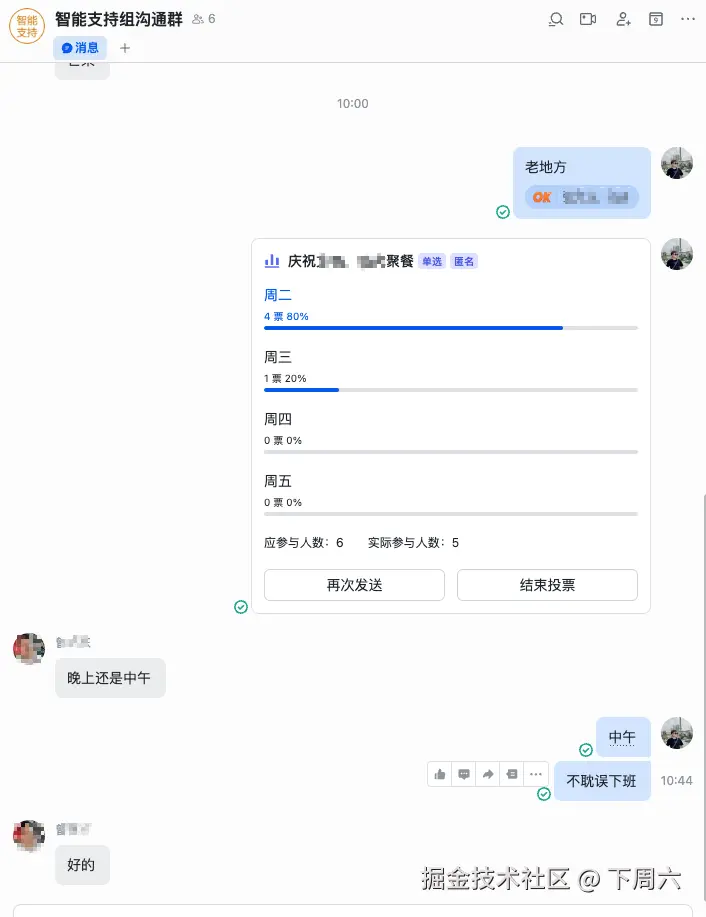Switch to the 消息 tab
Image resolution: width=706 pixels, height=917 pixels.
click(80, 47)
